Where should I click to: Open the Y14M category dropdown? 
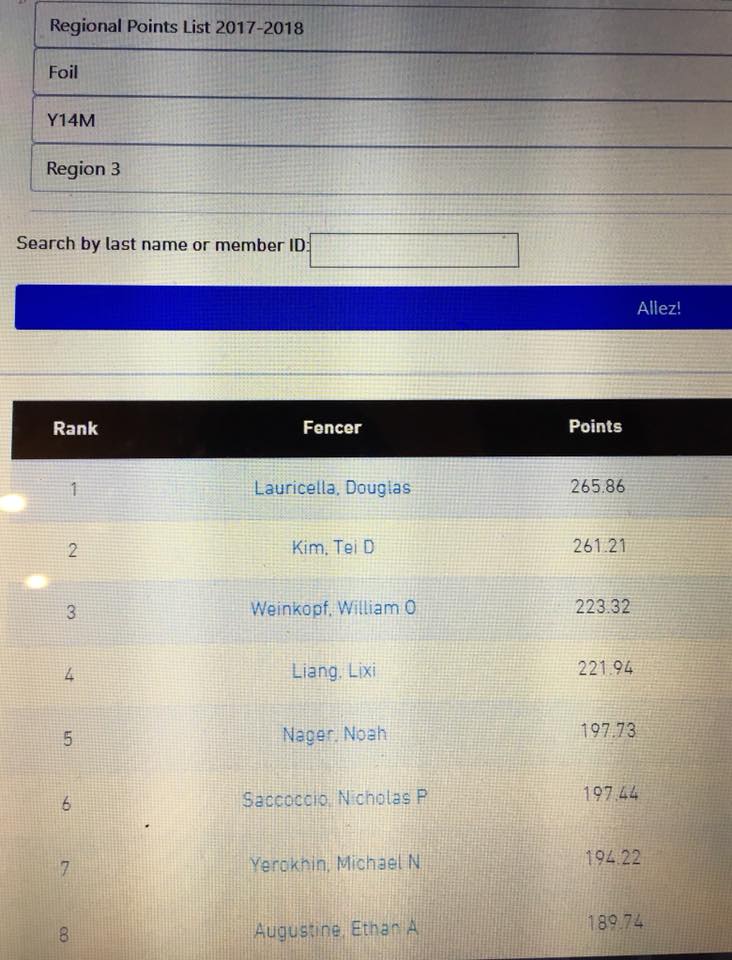[380, 121]
